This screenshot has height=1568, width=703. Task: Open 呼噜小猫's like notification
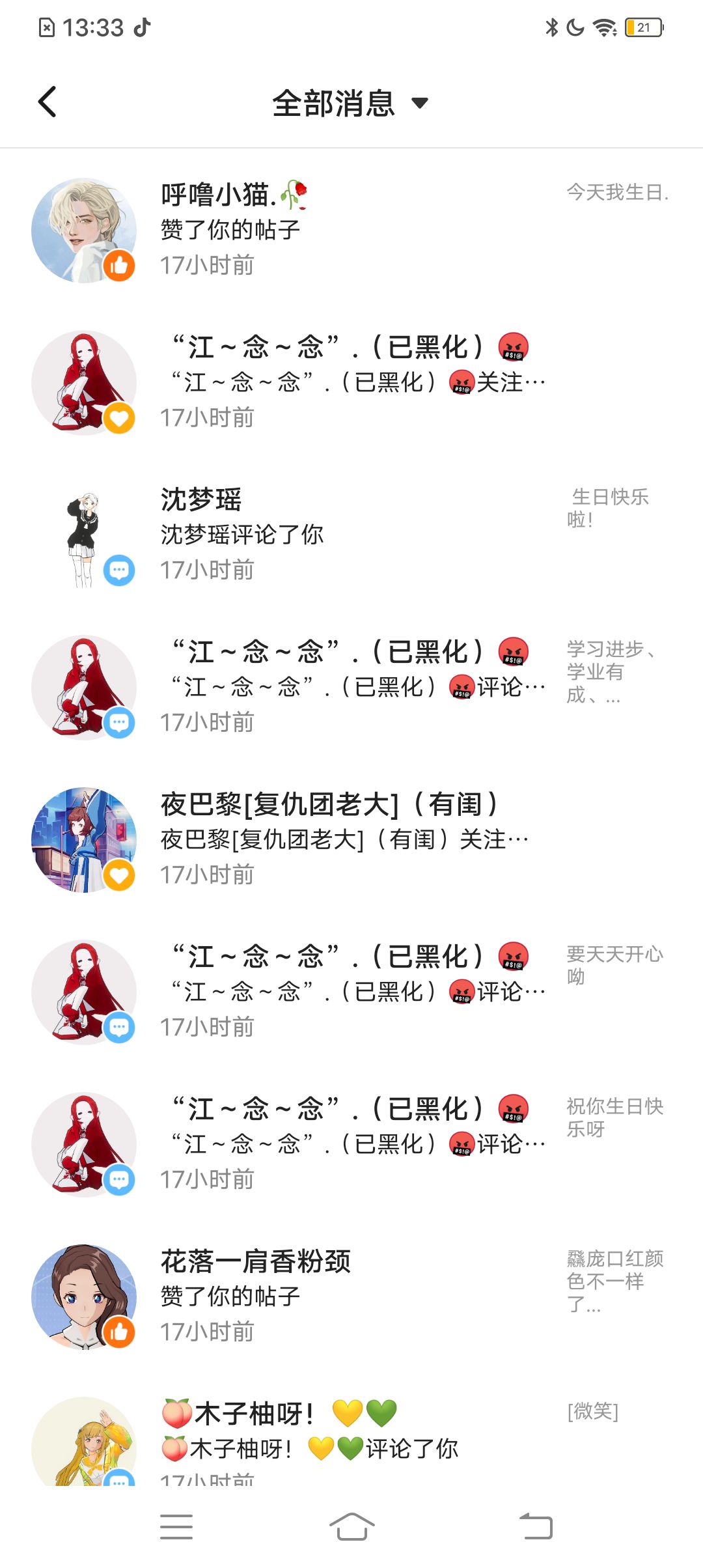[351, 230]
